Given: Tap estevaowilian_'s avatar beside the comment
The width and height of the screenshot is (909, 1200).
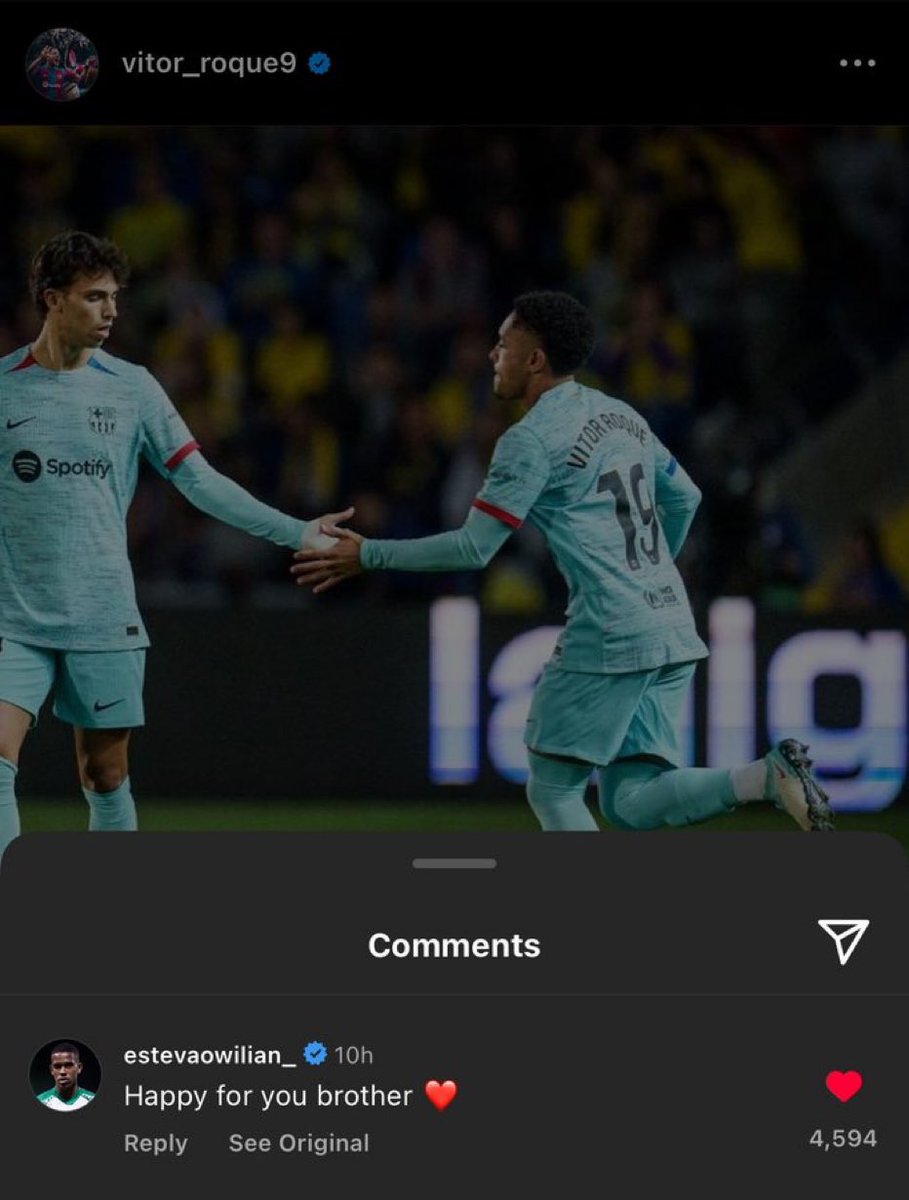Looking at the screenshot, I should click(x=65, y=1075).
